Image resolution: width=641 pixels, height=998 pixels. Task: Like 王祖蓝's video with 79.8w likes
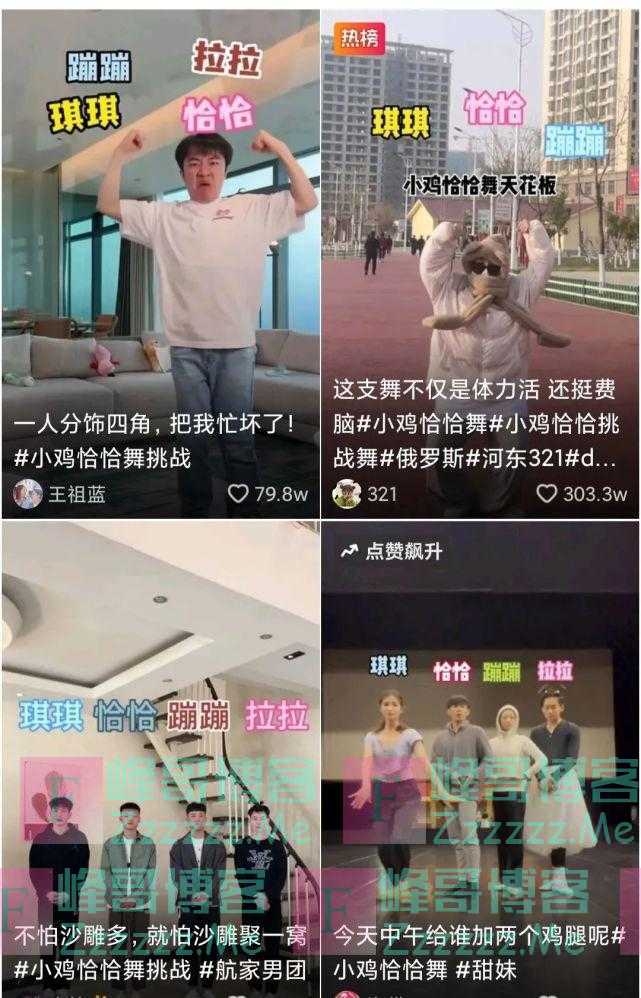238,494
